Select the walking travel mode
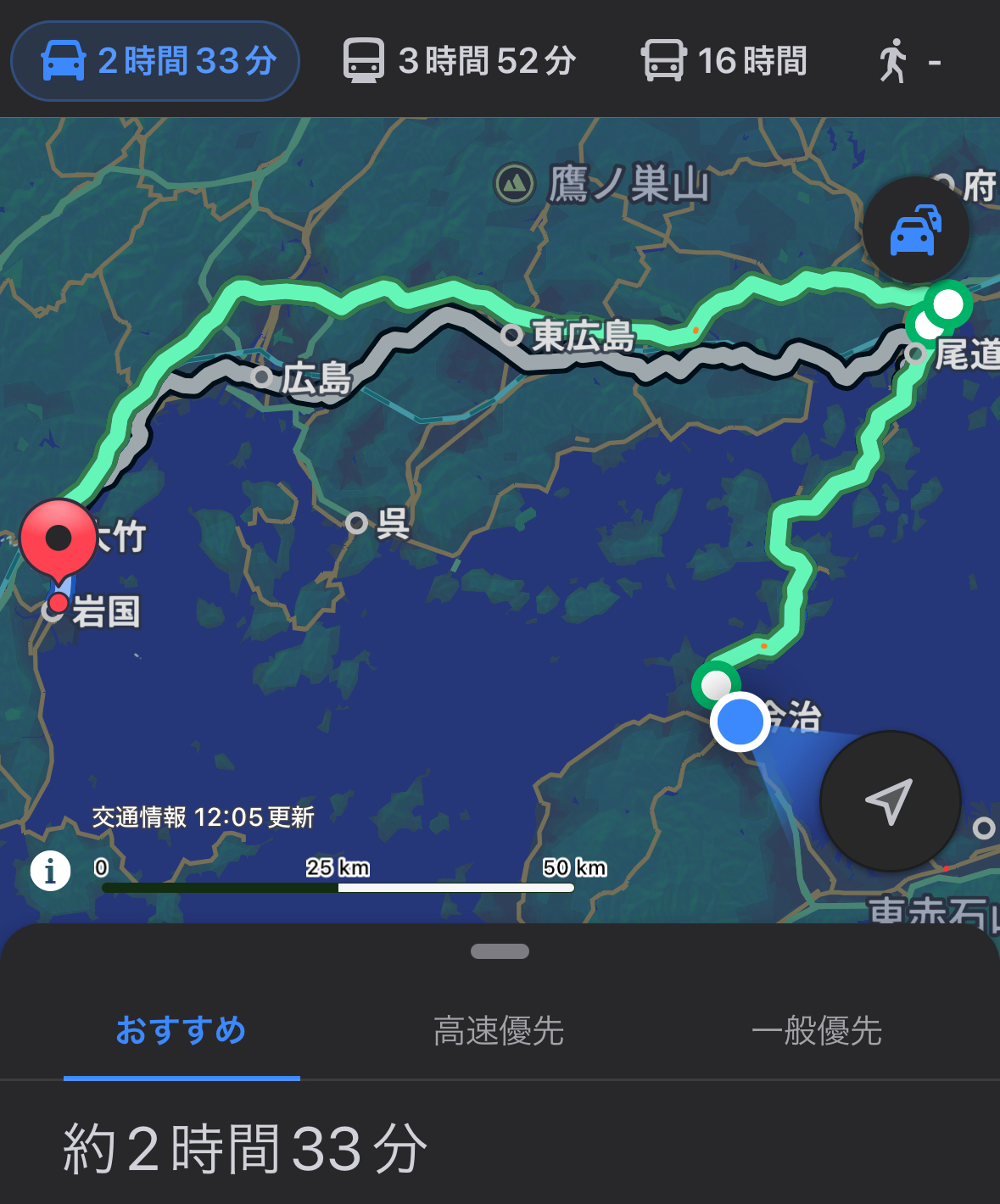This screenshot has width=1000, height=1204. pos(909,61)
